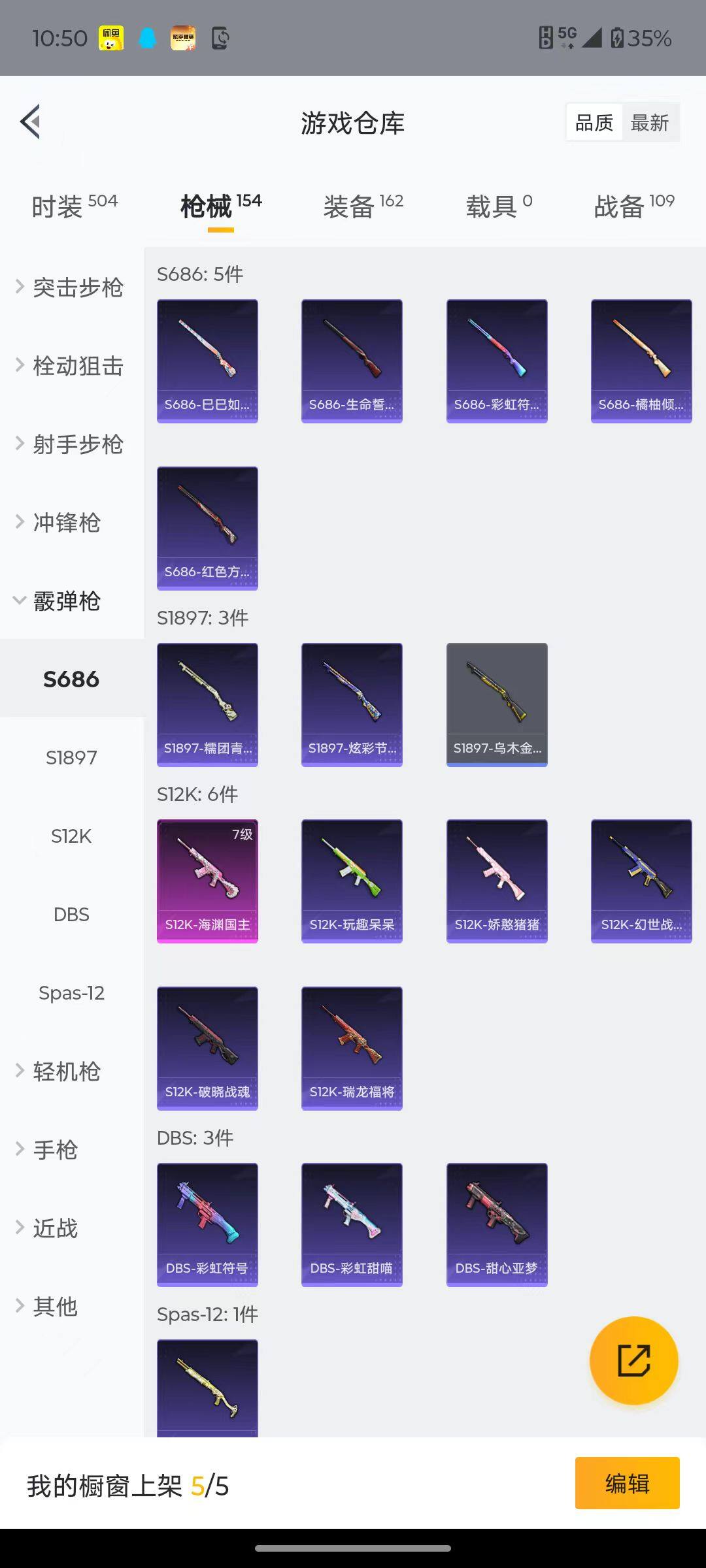The height and width of the screenshot is (1568, 706).
Task: Tap the QQ notification icon in status bar
Action: click(x=147, y=38)
